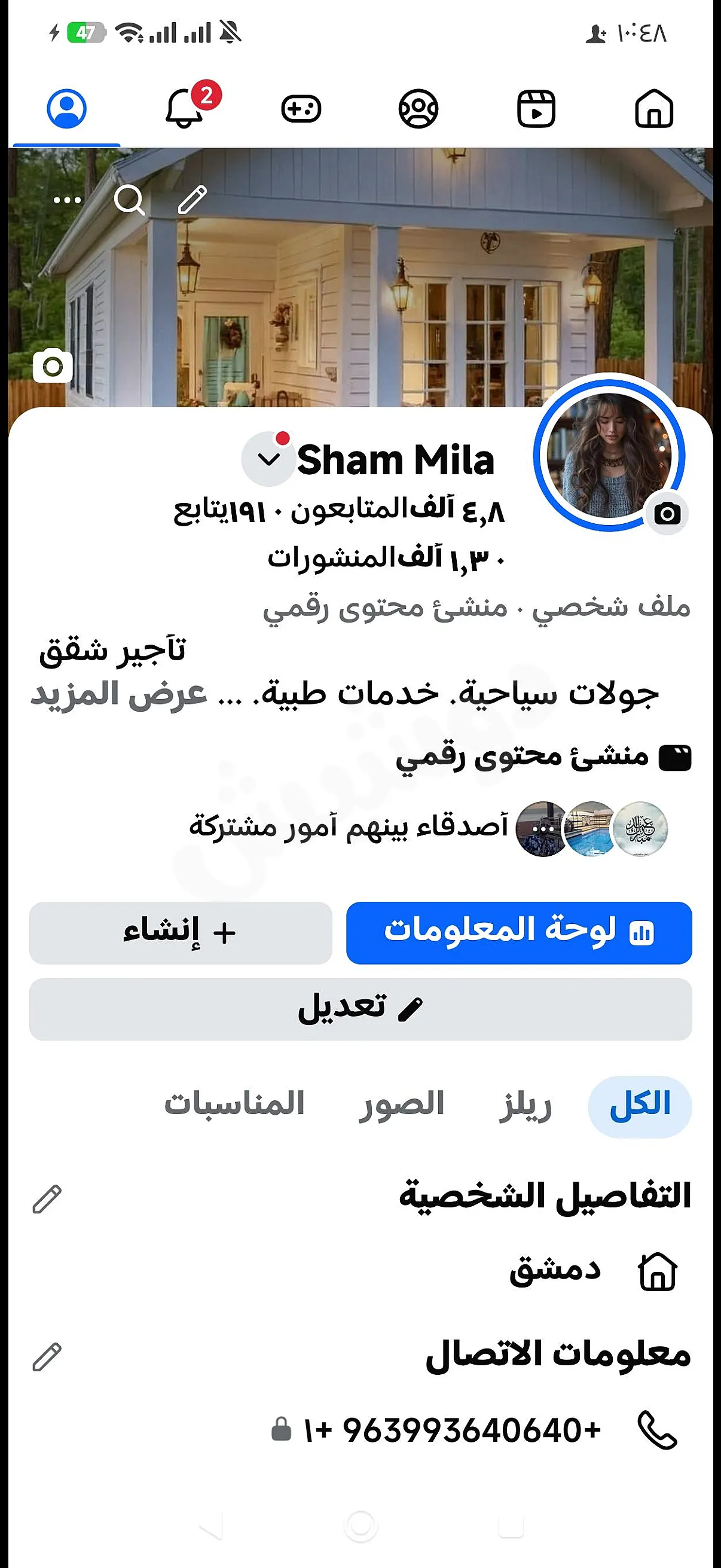This screenshot has height=1568, width=721.
Task: Tap the تعديل edit profile button
Action: pyautogui.click(x=361, y=1009)
